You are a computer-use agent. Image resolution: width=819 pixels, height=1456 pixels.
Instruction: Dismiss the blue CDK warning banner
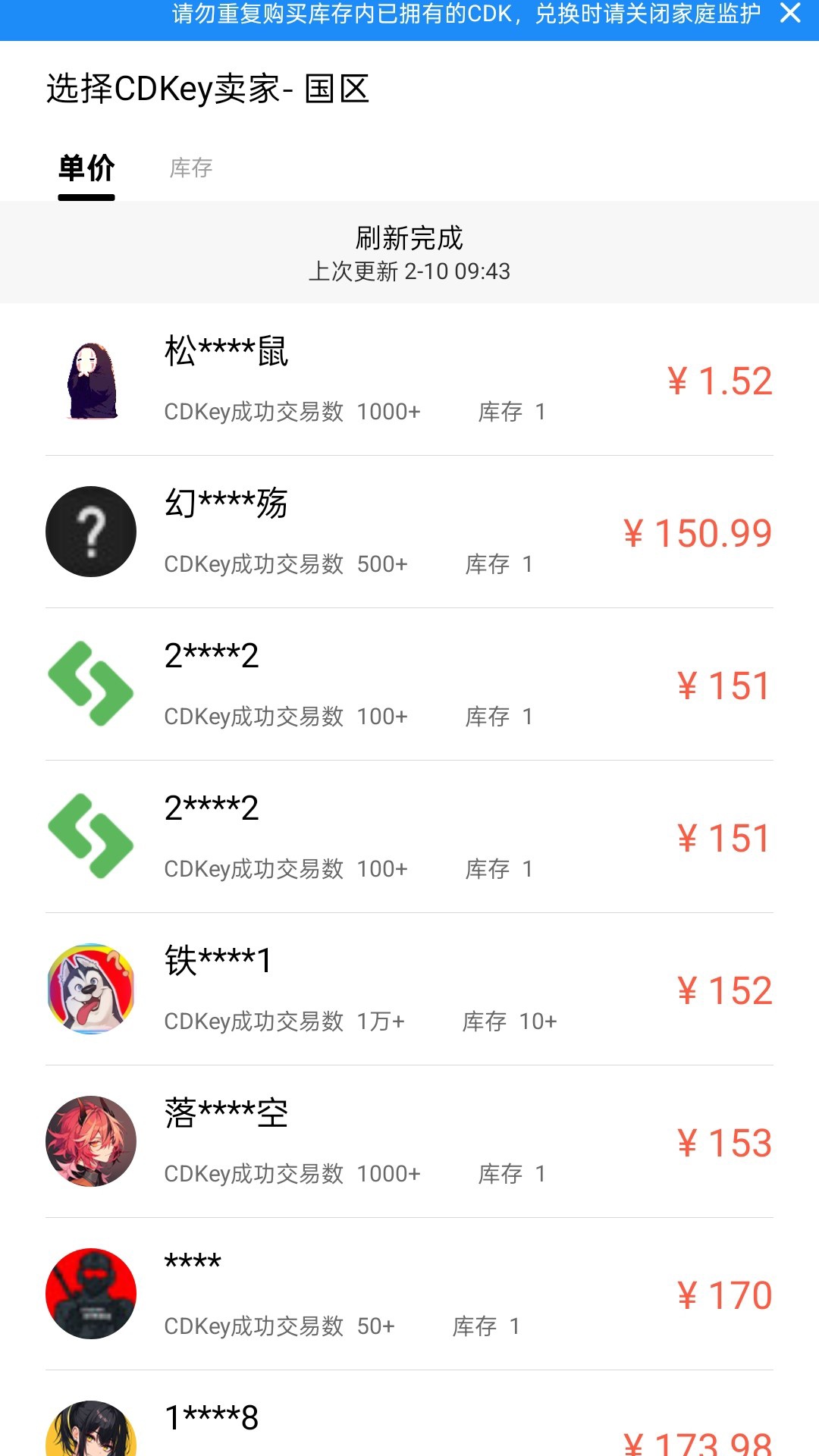tap(790, 14)
